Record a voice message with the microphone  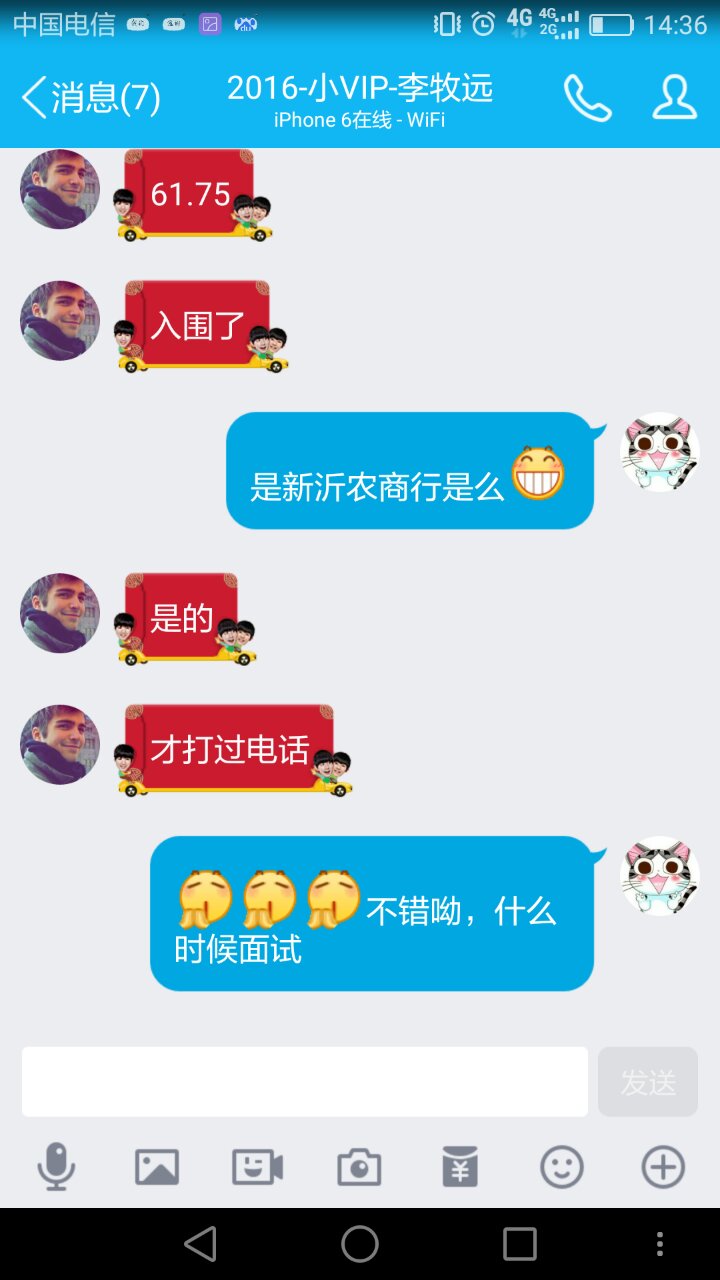tap(56, 1167)
